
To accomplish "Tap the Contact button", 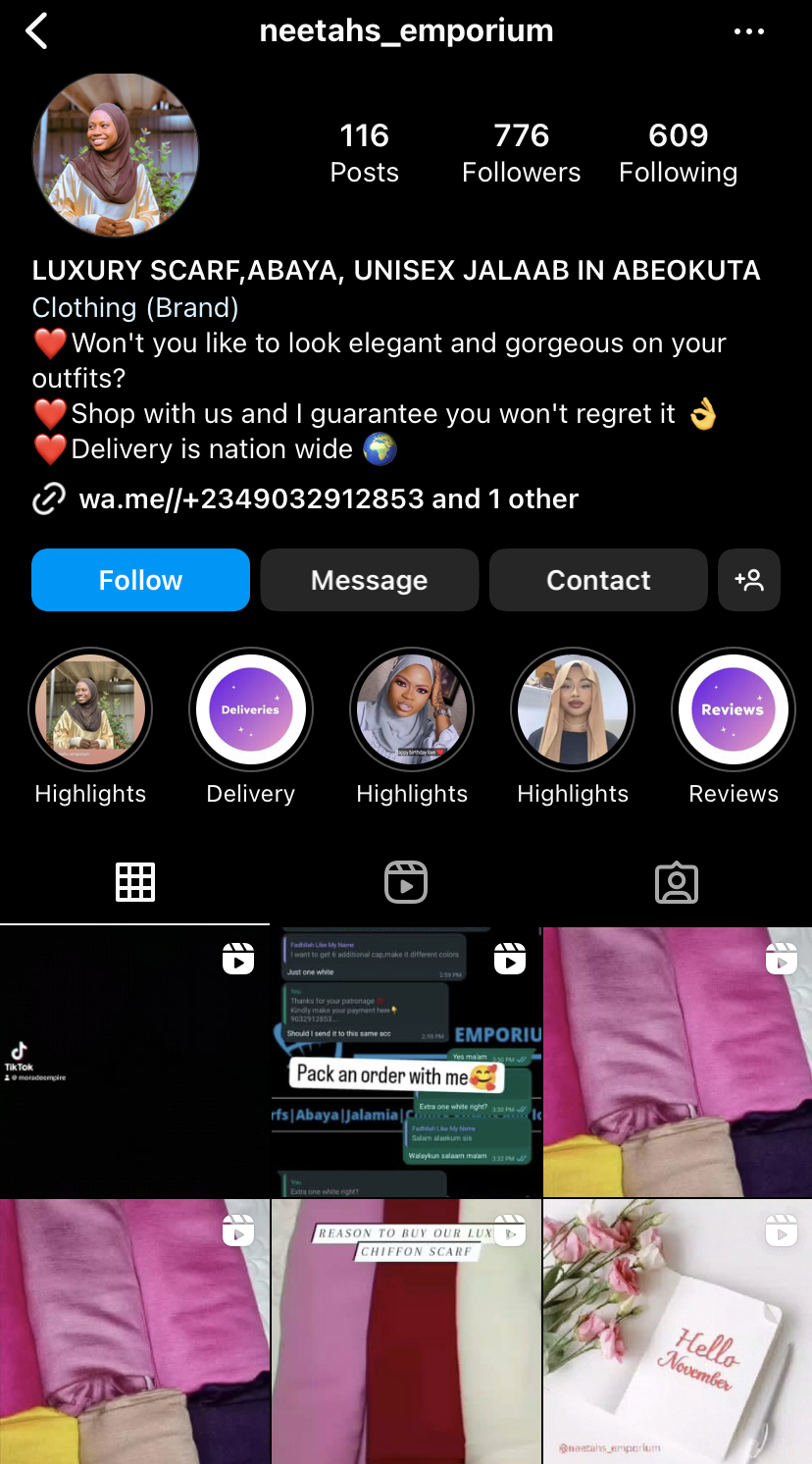I will pos(598,580).
